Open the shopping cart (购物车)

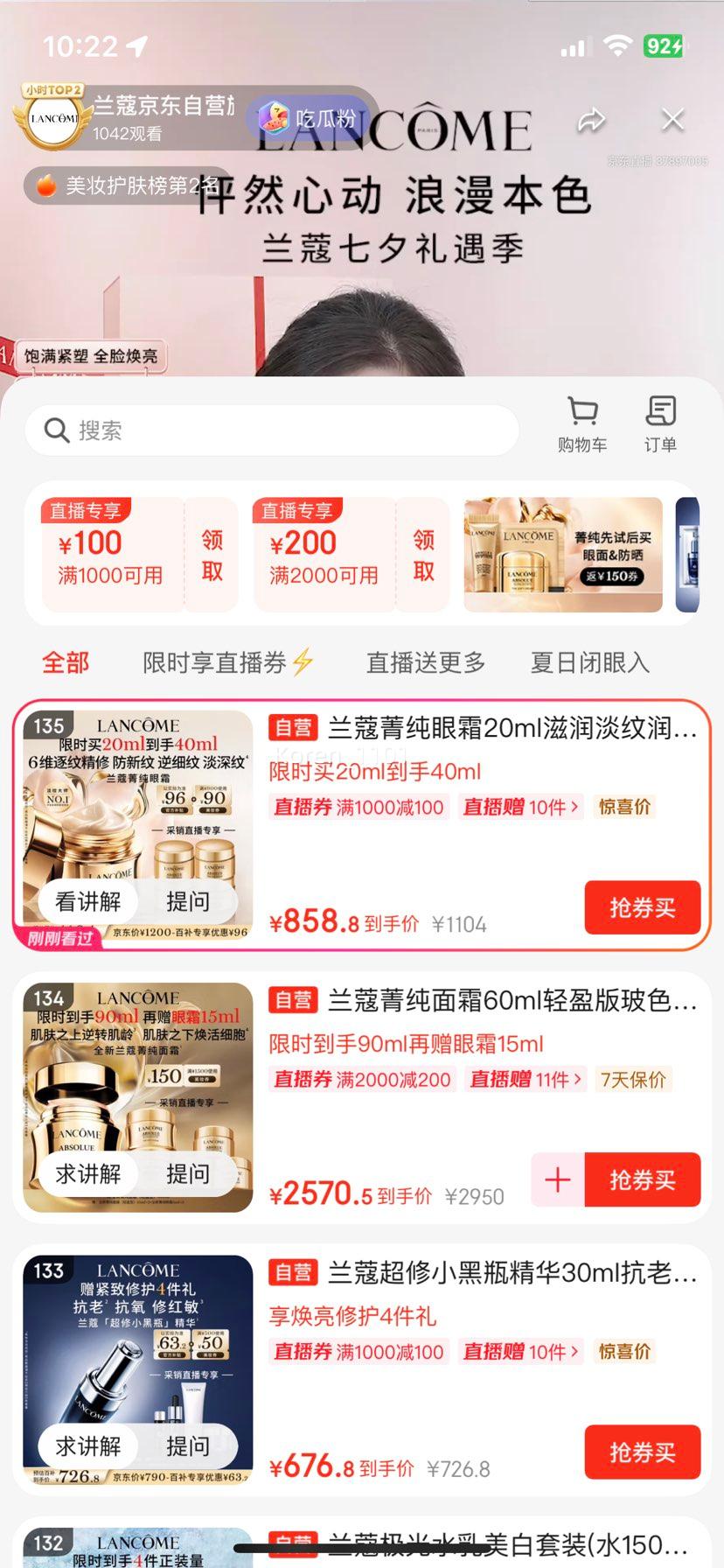[581, 424]
